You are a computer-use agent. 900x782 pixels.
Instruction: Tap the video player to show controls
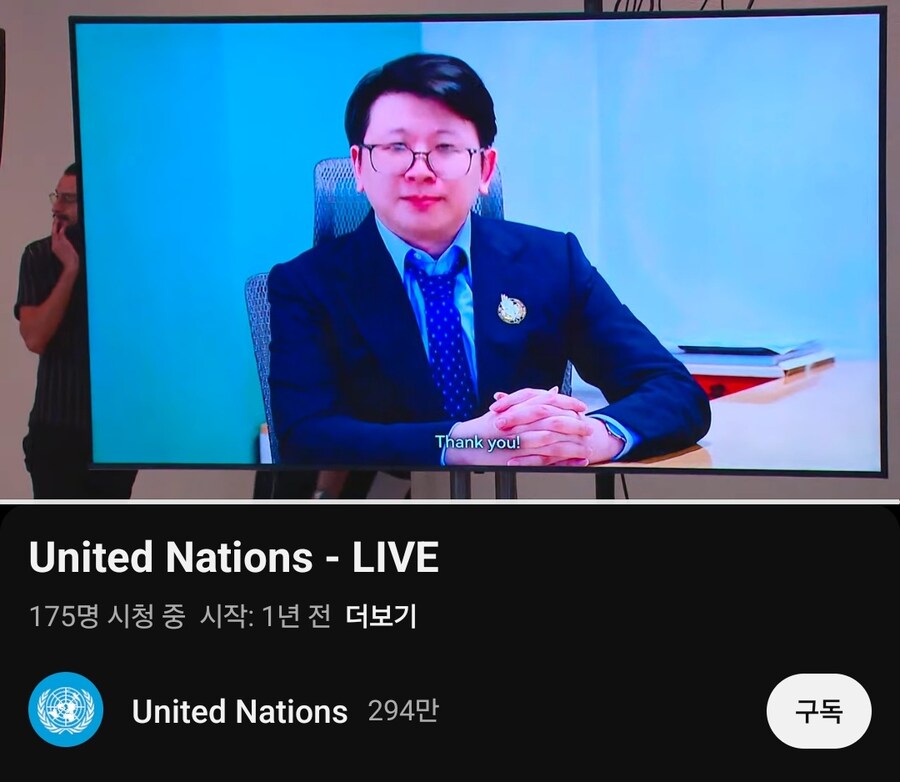click(450, 250)
